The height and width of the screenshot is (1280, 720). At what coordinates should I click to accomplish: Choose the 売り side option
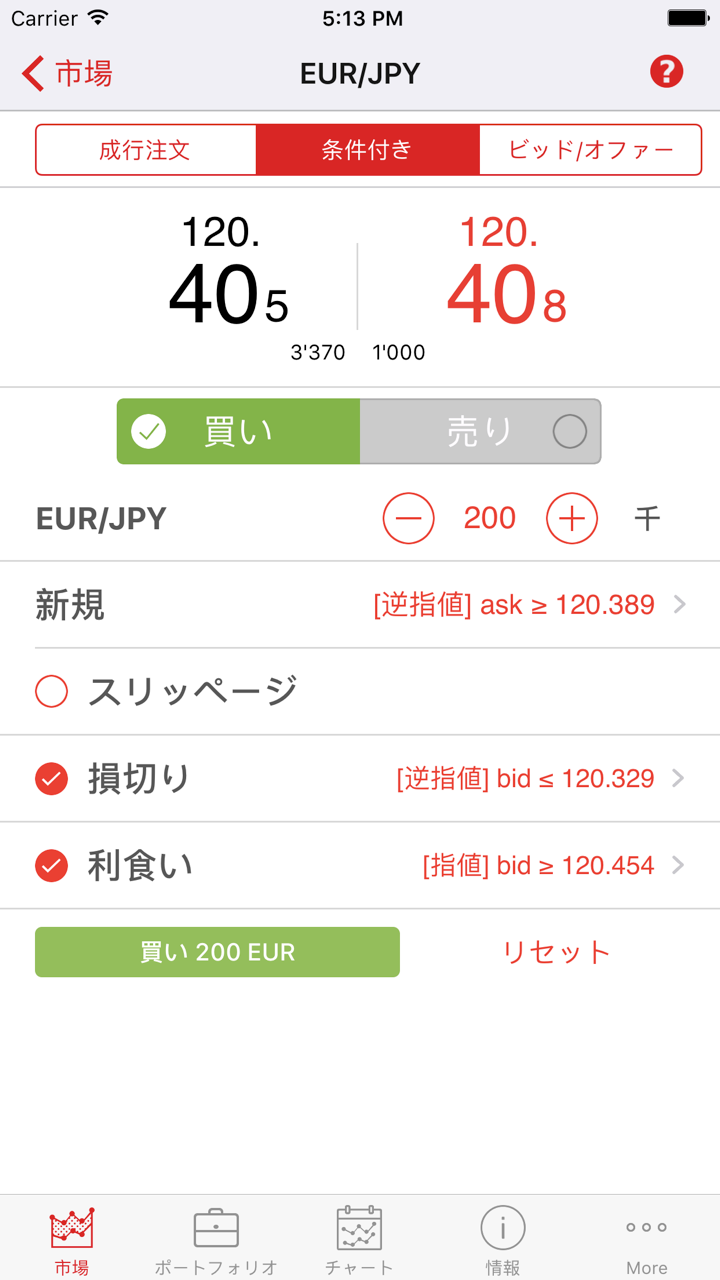pyautogui.click(x=480, y=432)
